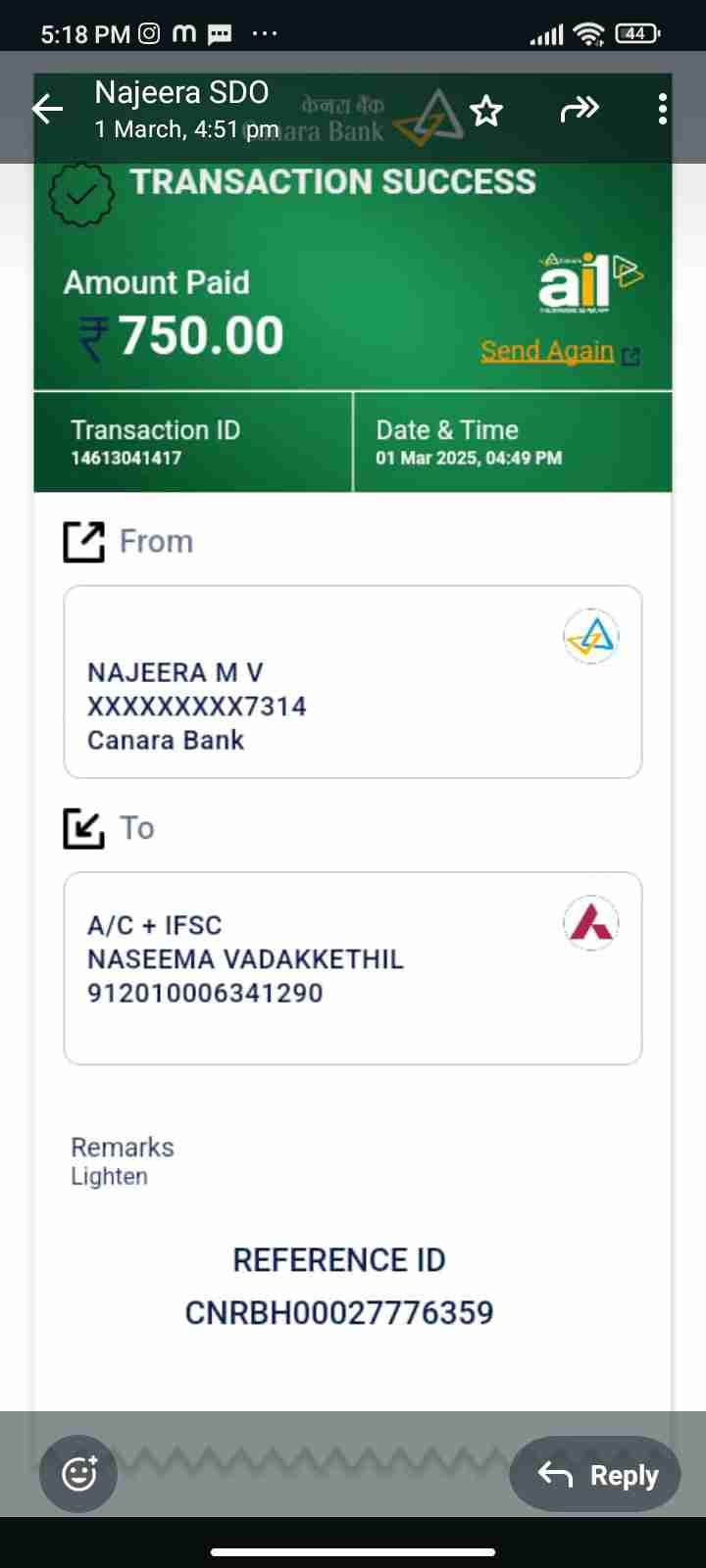This screenshot has width=706, height=1568.
Task: Forward this image
Action: [x=579, y=109]
